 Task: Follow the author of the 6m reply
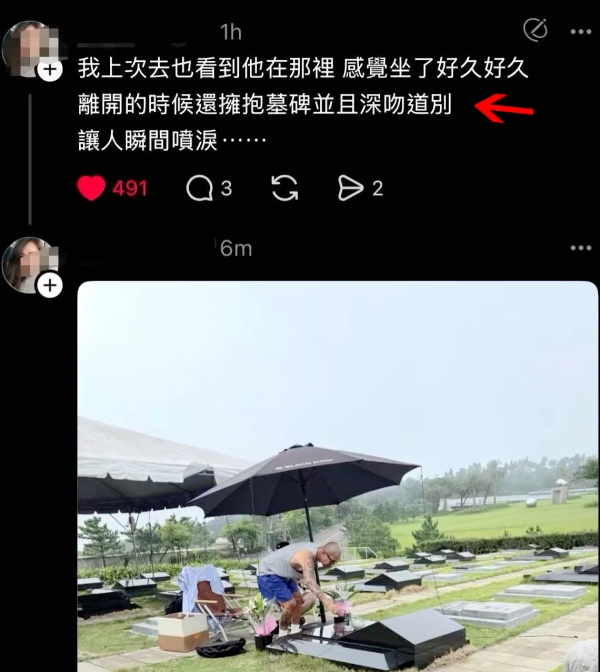49,286
